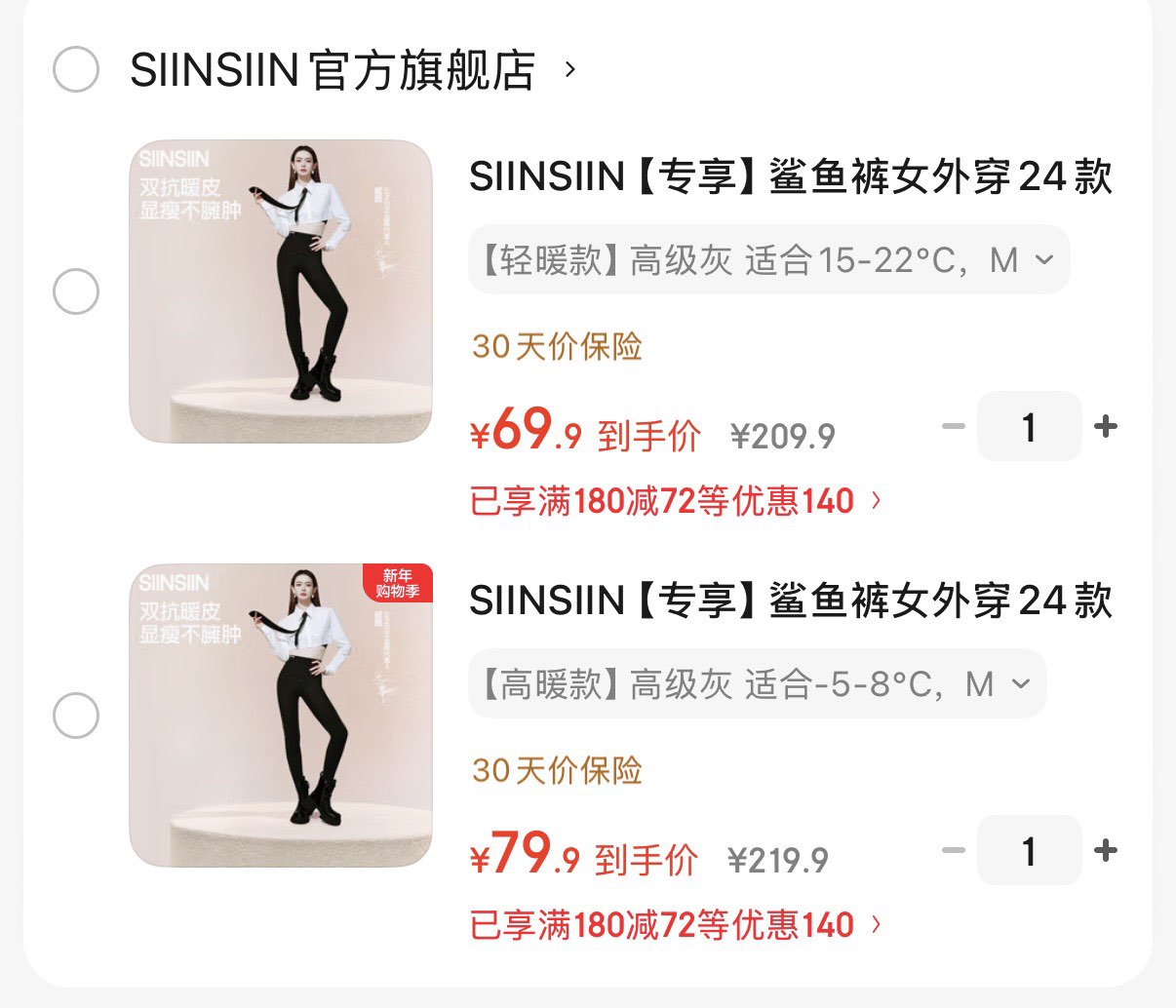1176x1008 pixels.
Task: Change the 轻暖款 高级灰 15-22°C variant
Action: point(769,259)
